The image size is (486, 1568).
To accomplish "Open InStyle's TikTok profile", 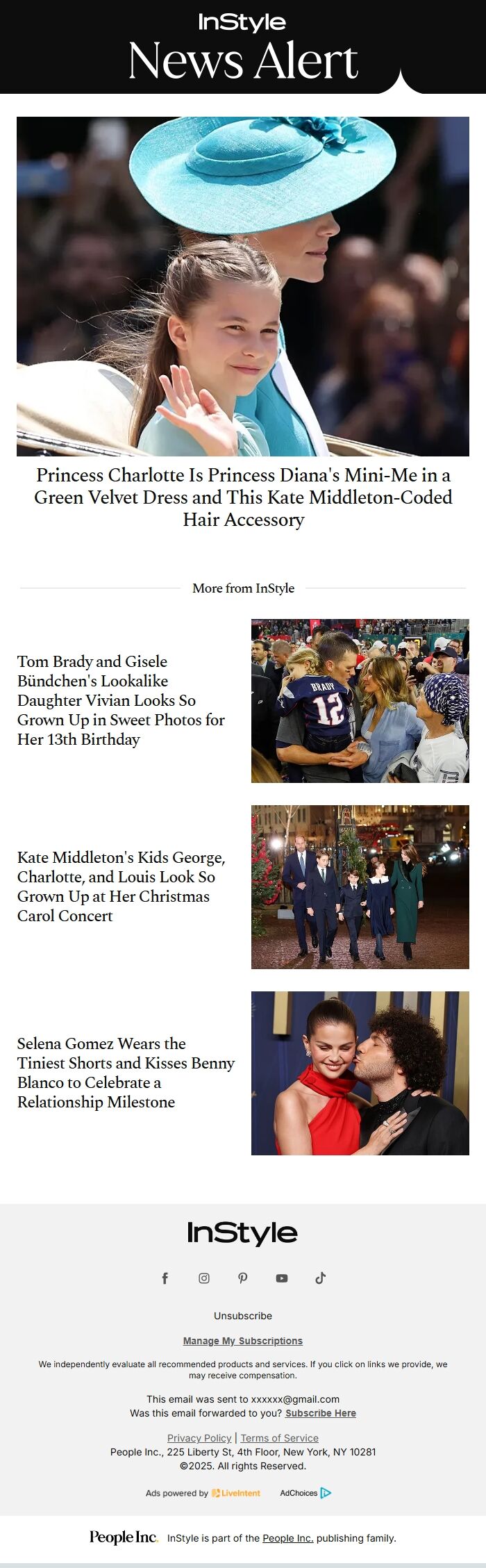I will click(x=321, y=1278).
